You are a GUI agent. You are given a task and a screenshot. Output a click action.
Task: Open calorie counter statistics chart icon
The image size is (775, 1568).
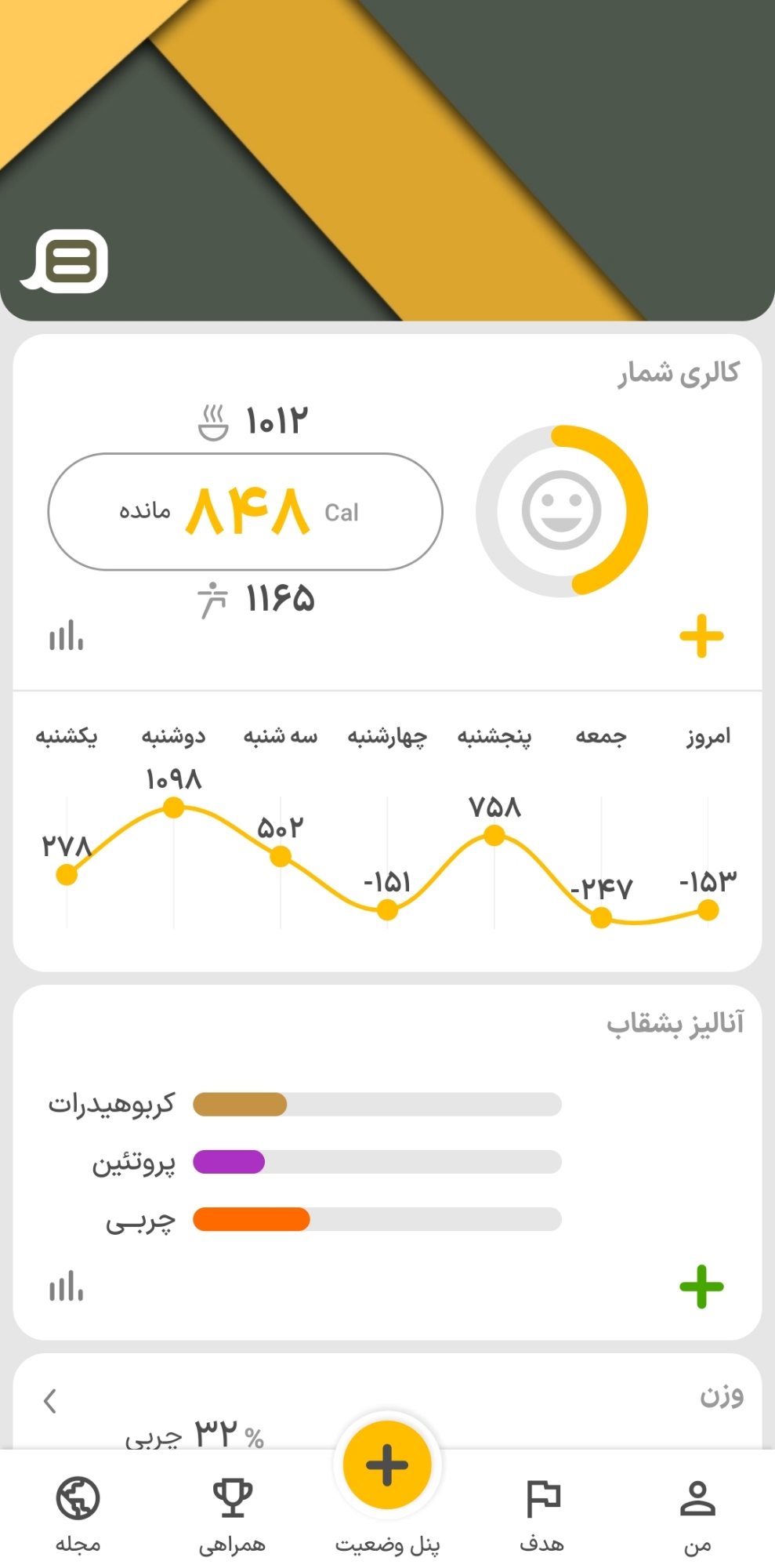pos(66,636)
